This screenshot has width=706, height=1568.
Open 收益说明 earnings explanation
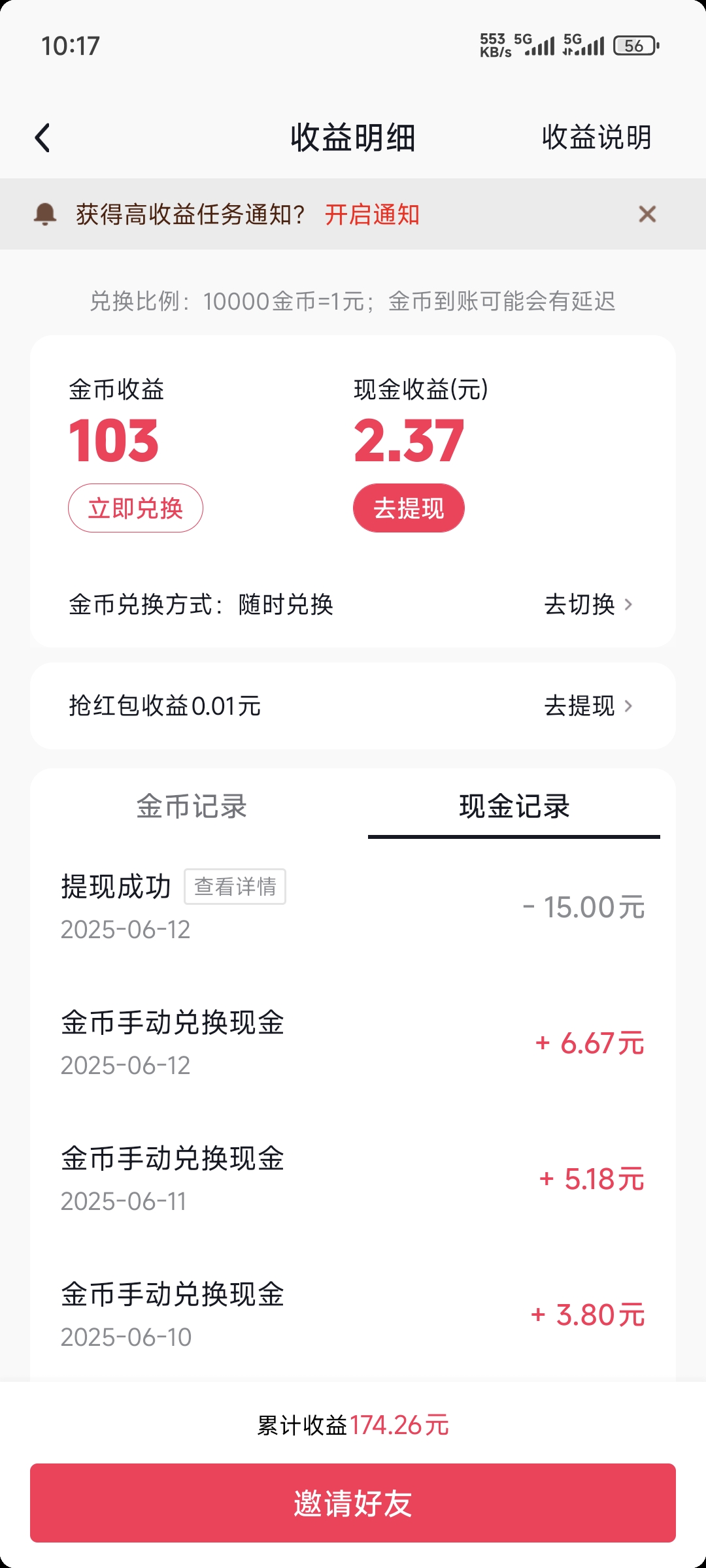click(x=596, y=138)
